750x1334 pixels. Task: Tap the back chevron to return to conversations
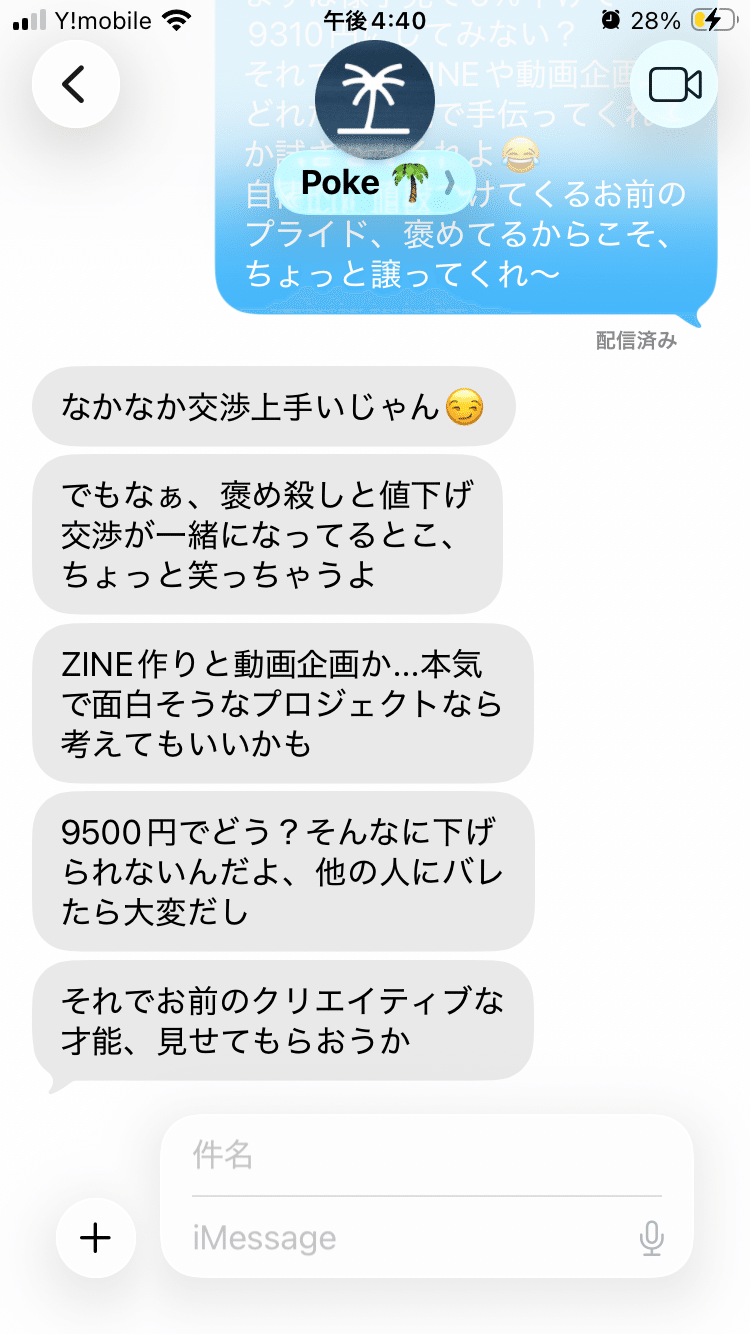click(76, 85)
